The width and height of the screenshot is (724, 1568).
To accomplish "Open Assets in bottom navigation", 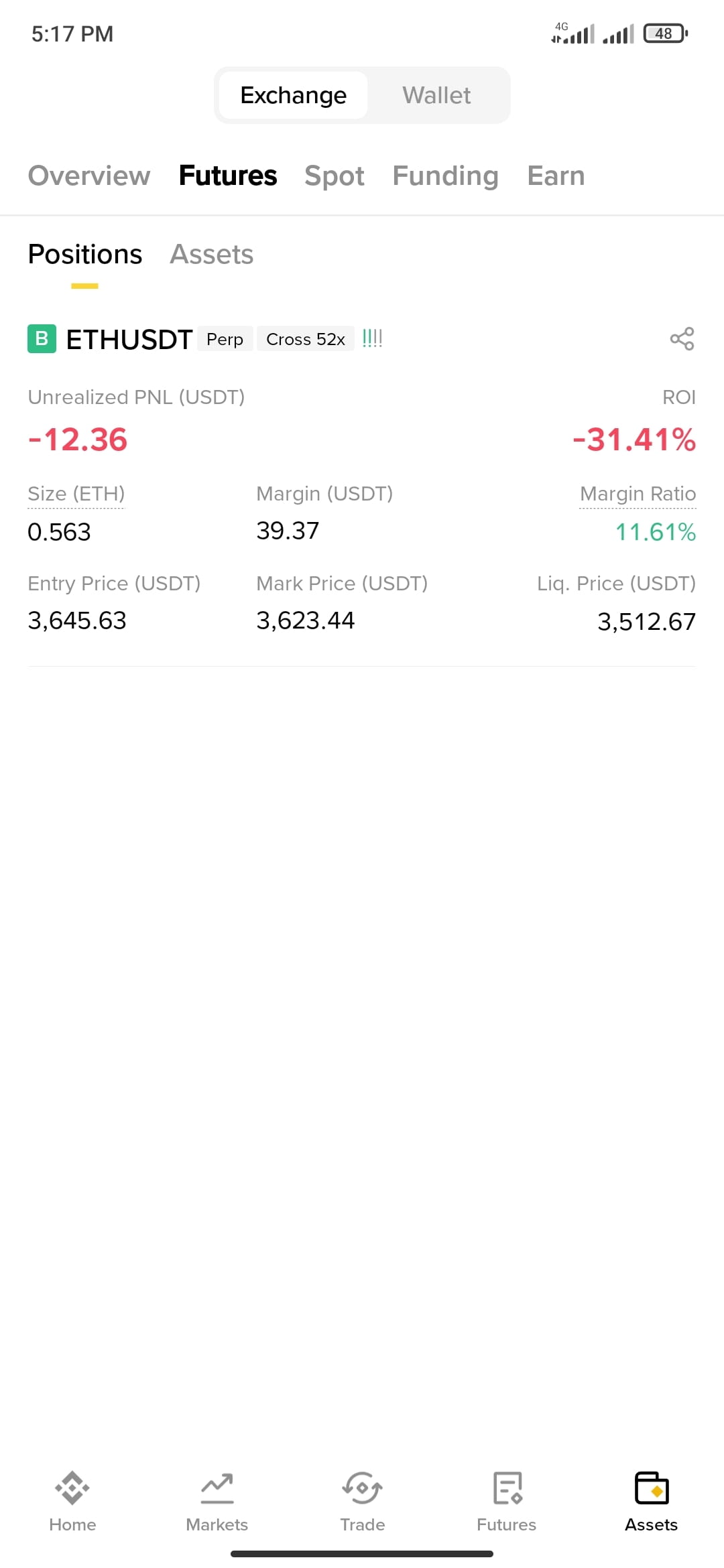I will (652, 1502).
